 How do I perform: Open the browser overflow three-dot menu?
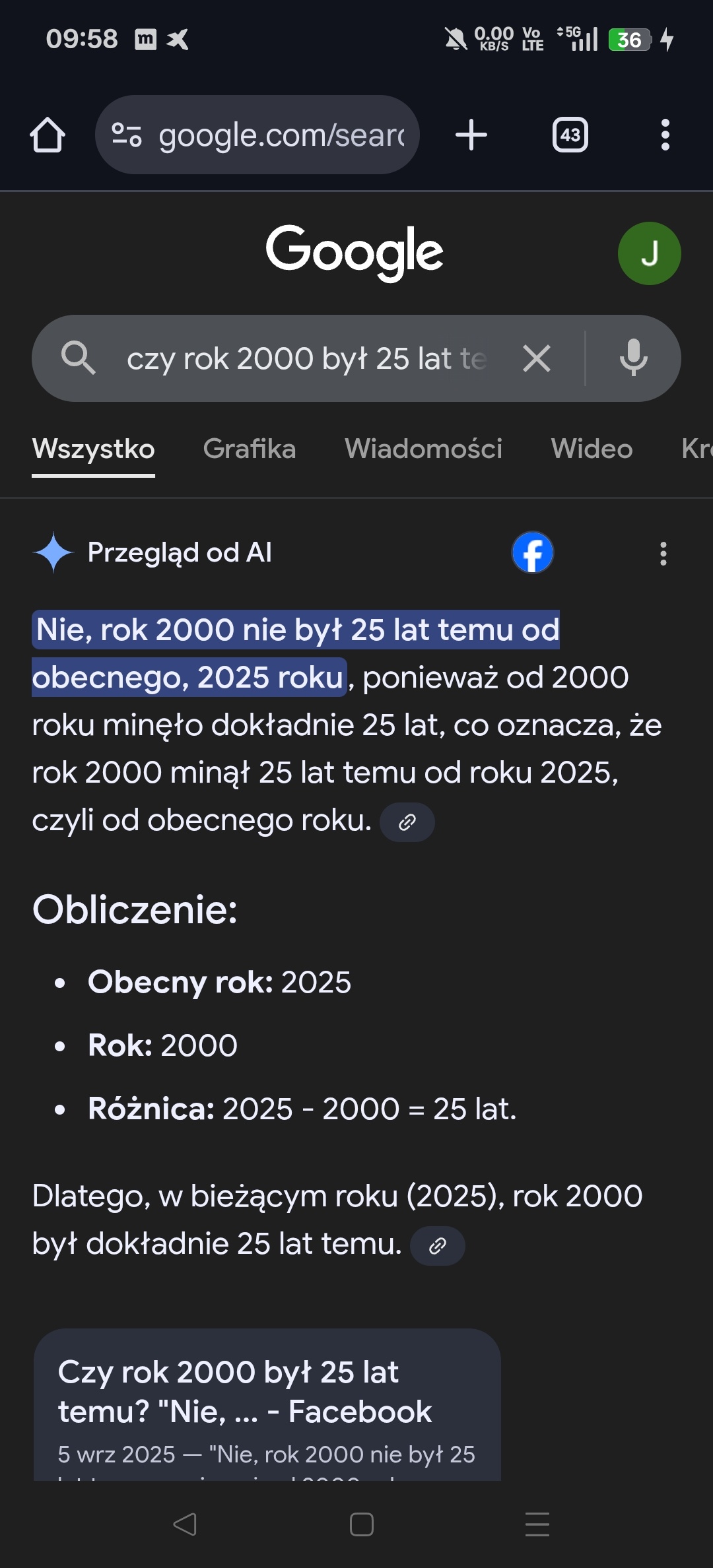665,134
